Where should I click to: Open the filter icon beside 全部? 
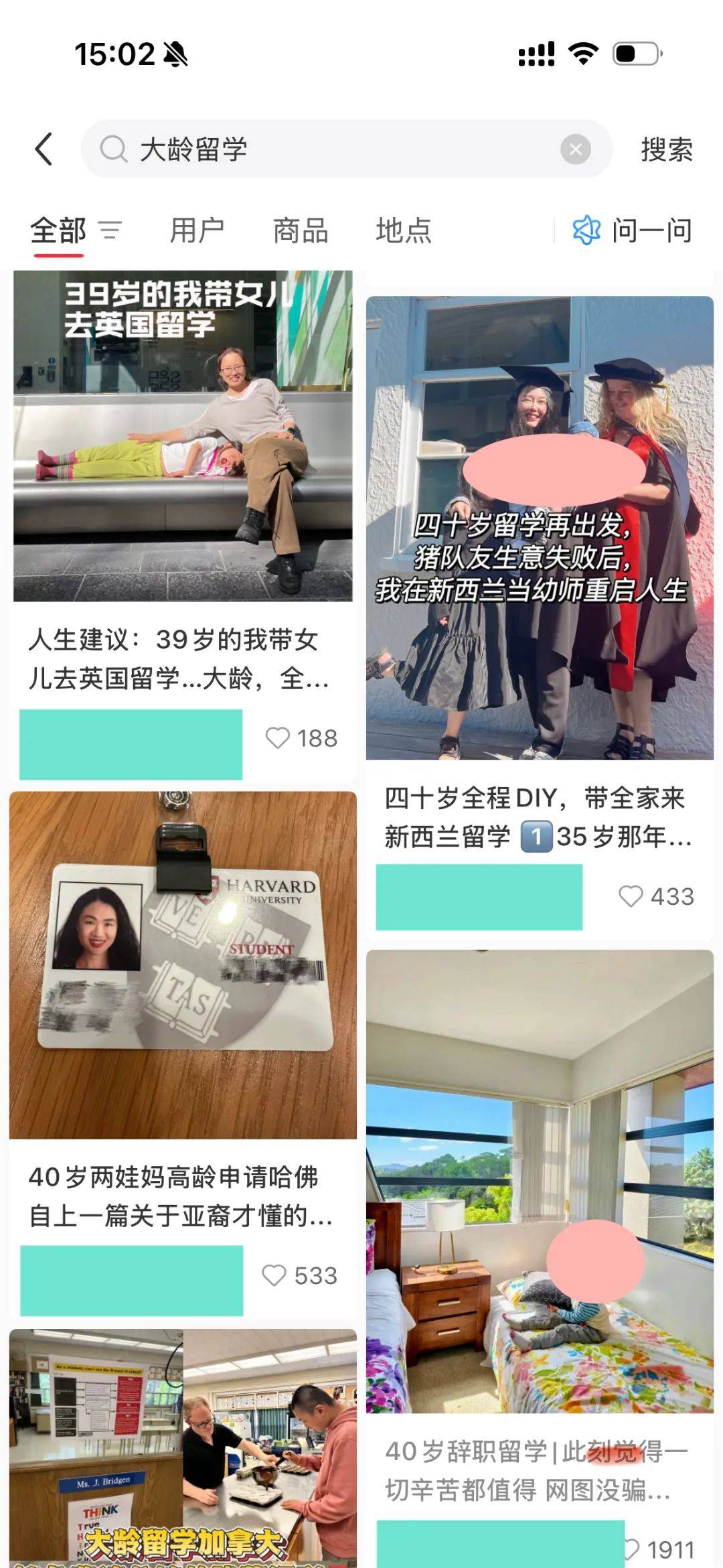[x=110, y=231]
